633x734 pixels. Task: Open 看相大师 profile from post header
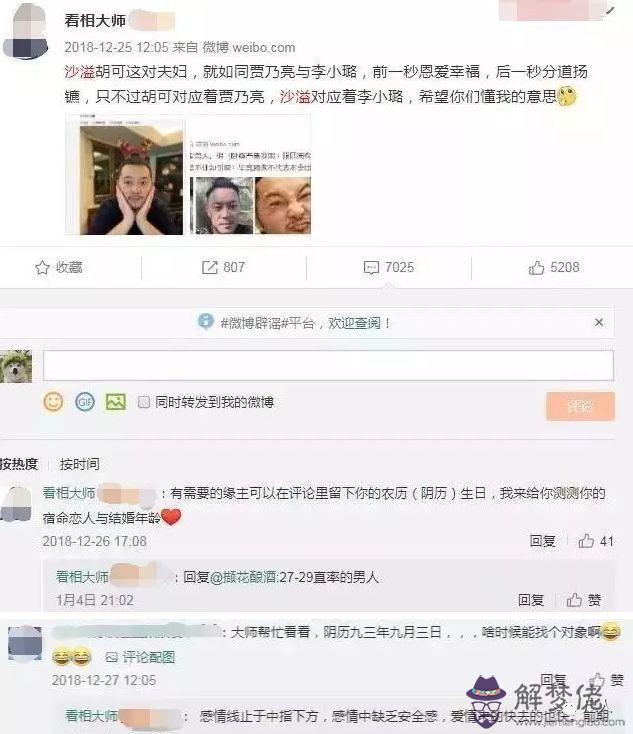[x=94, y=20]
